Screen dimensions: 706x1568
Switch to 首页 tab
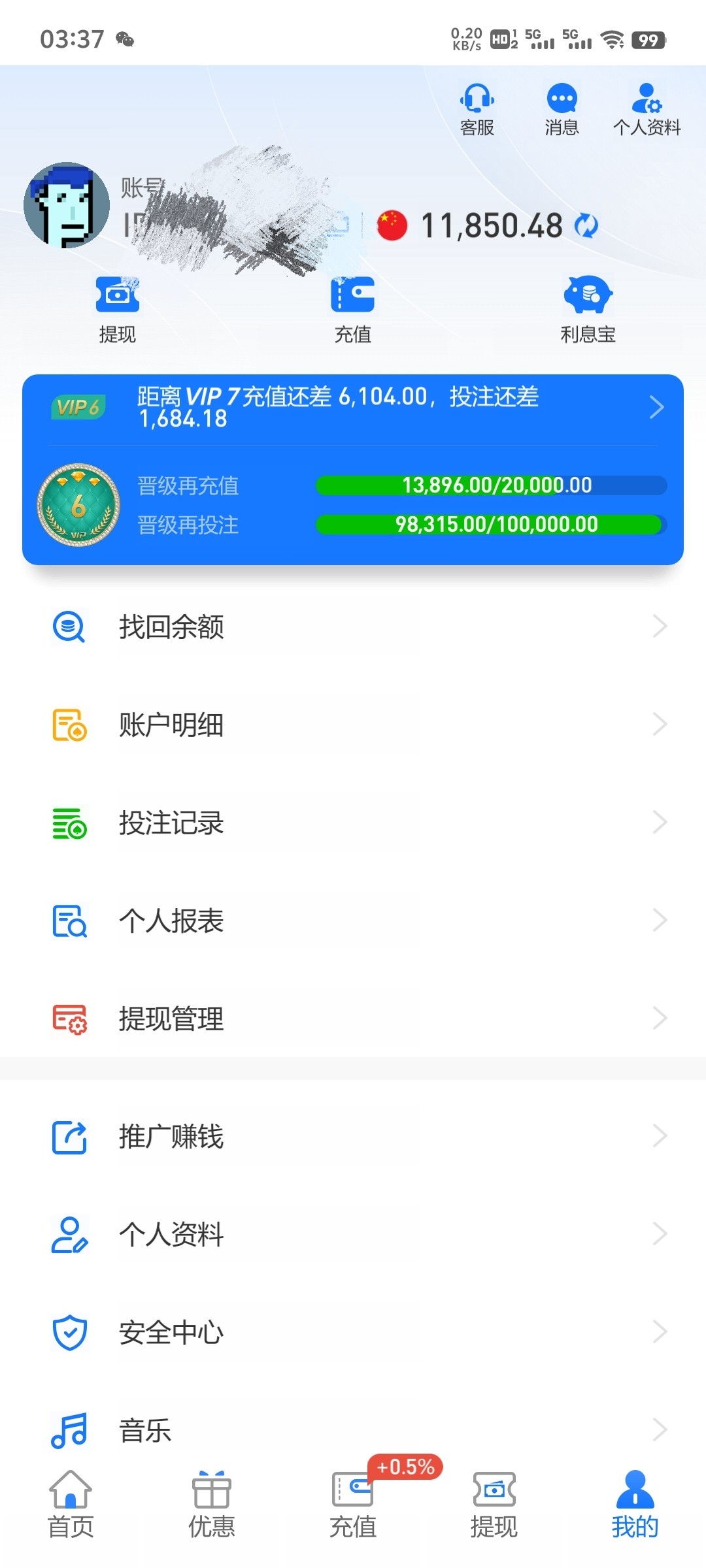71,1504
